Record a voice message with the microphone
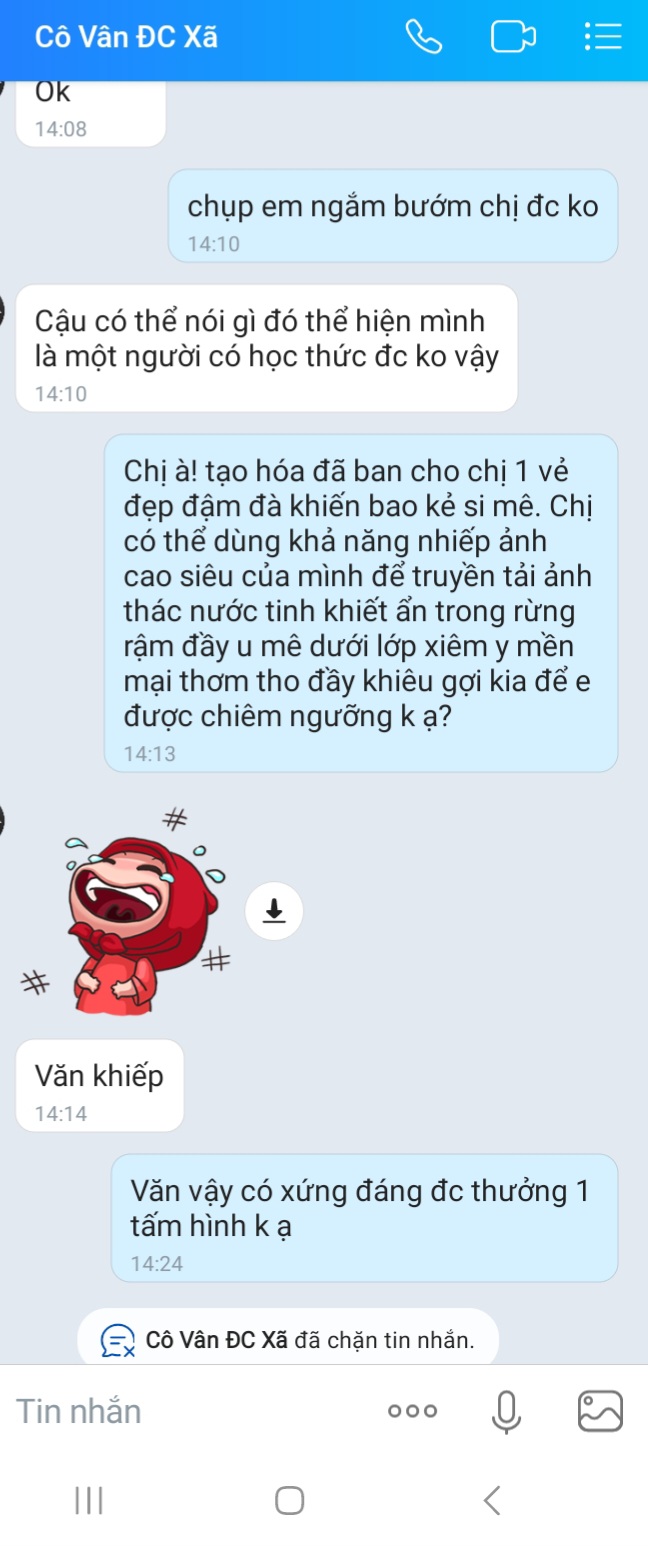The image size is (648, 1546). click(507, 1411)
